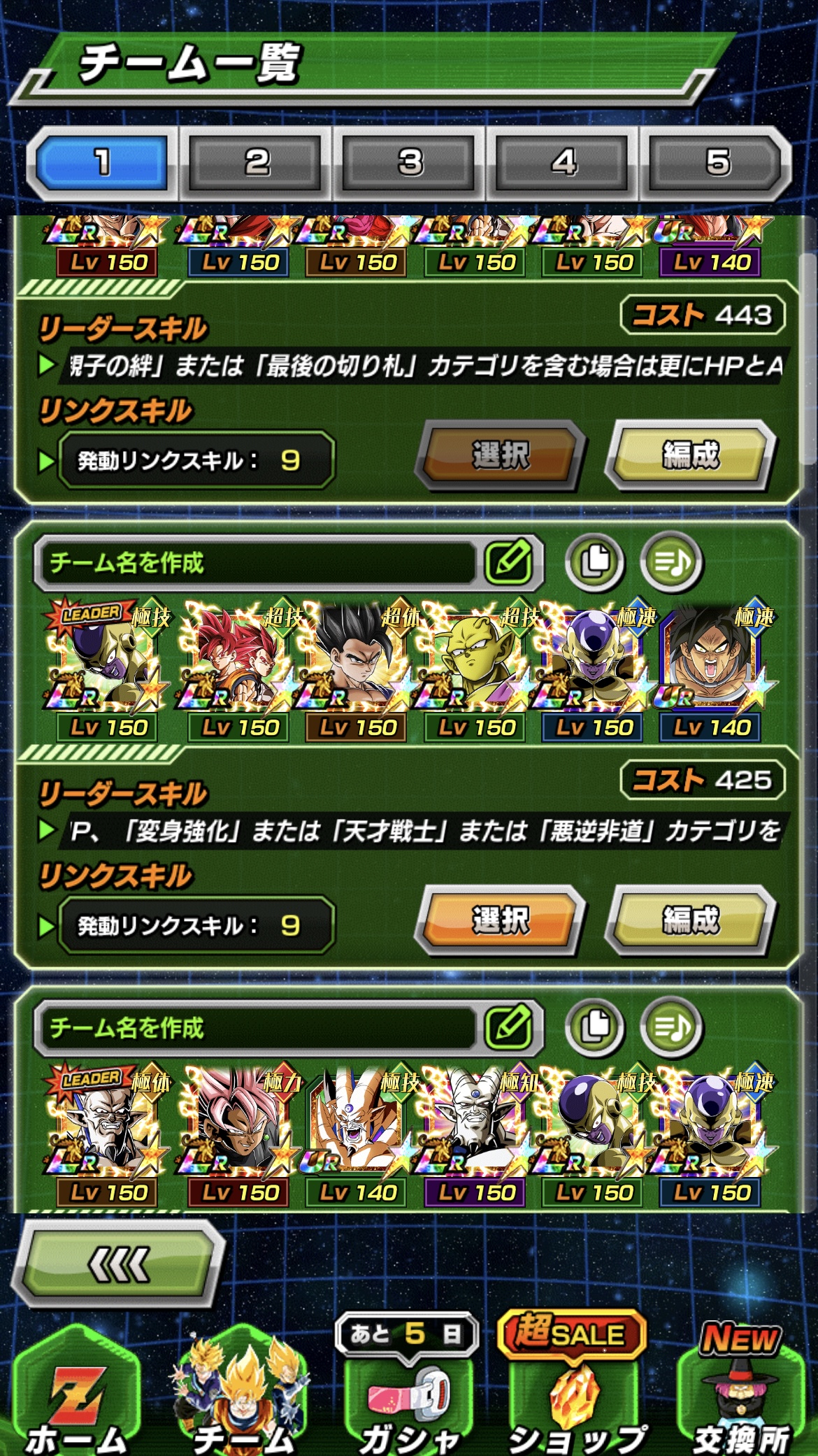Tap 選択 on the cost 443 team
Viewport: 818px width, 1456px height.
[x=500, y=455]
